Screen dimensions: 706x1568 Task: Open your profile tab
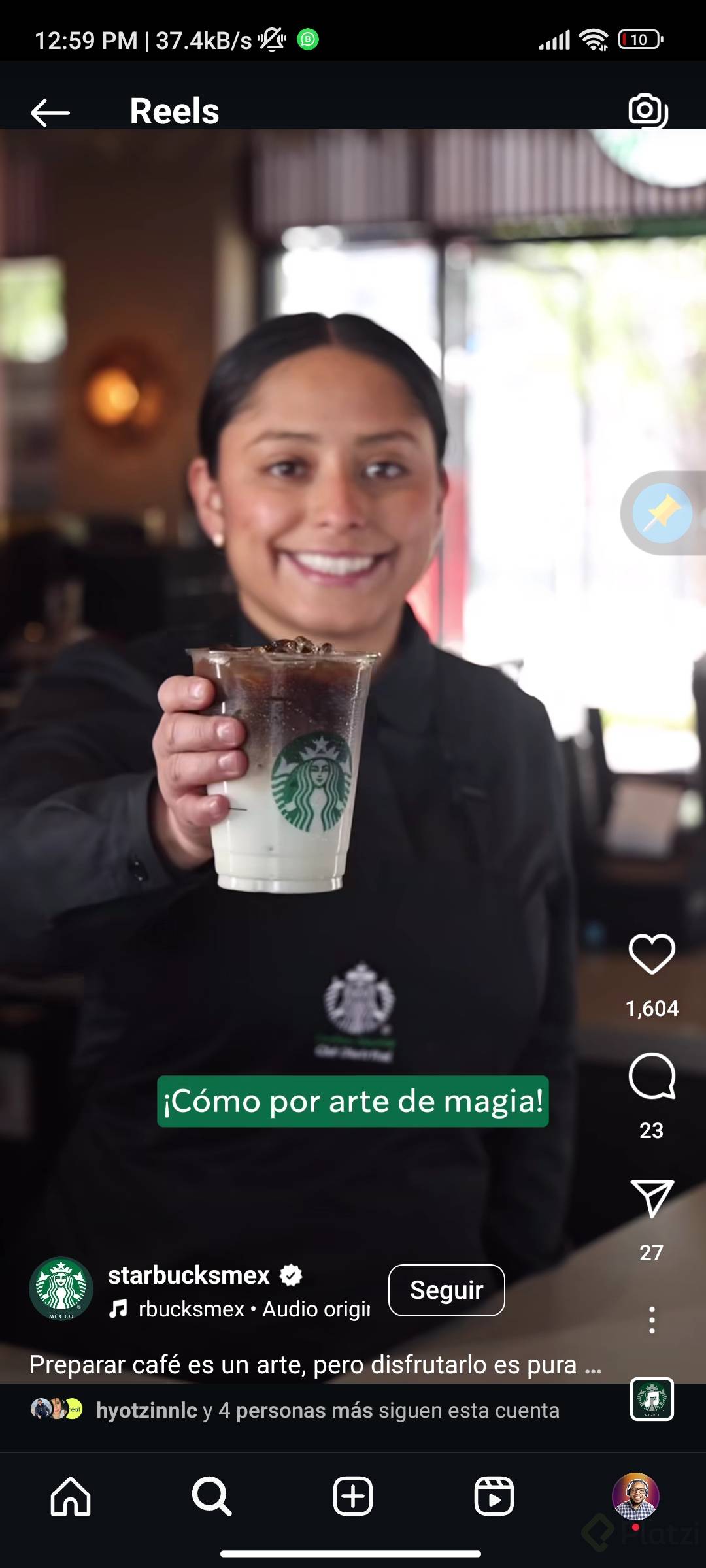(x=635, y=1496)
